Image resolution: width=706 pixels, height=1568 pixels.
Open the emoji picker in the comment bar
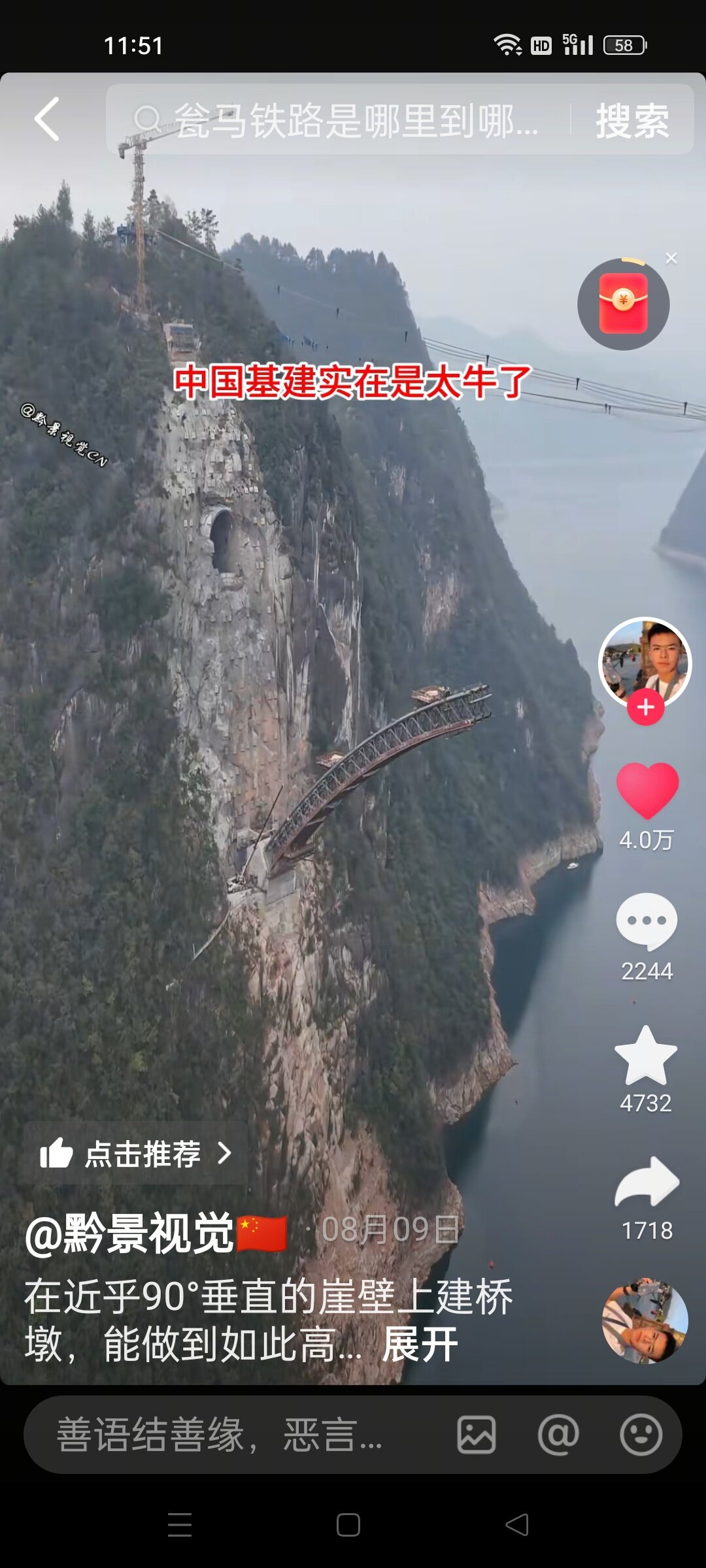pyautogui.click(x=641, y=1435)
